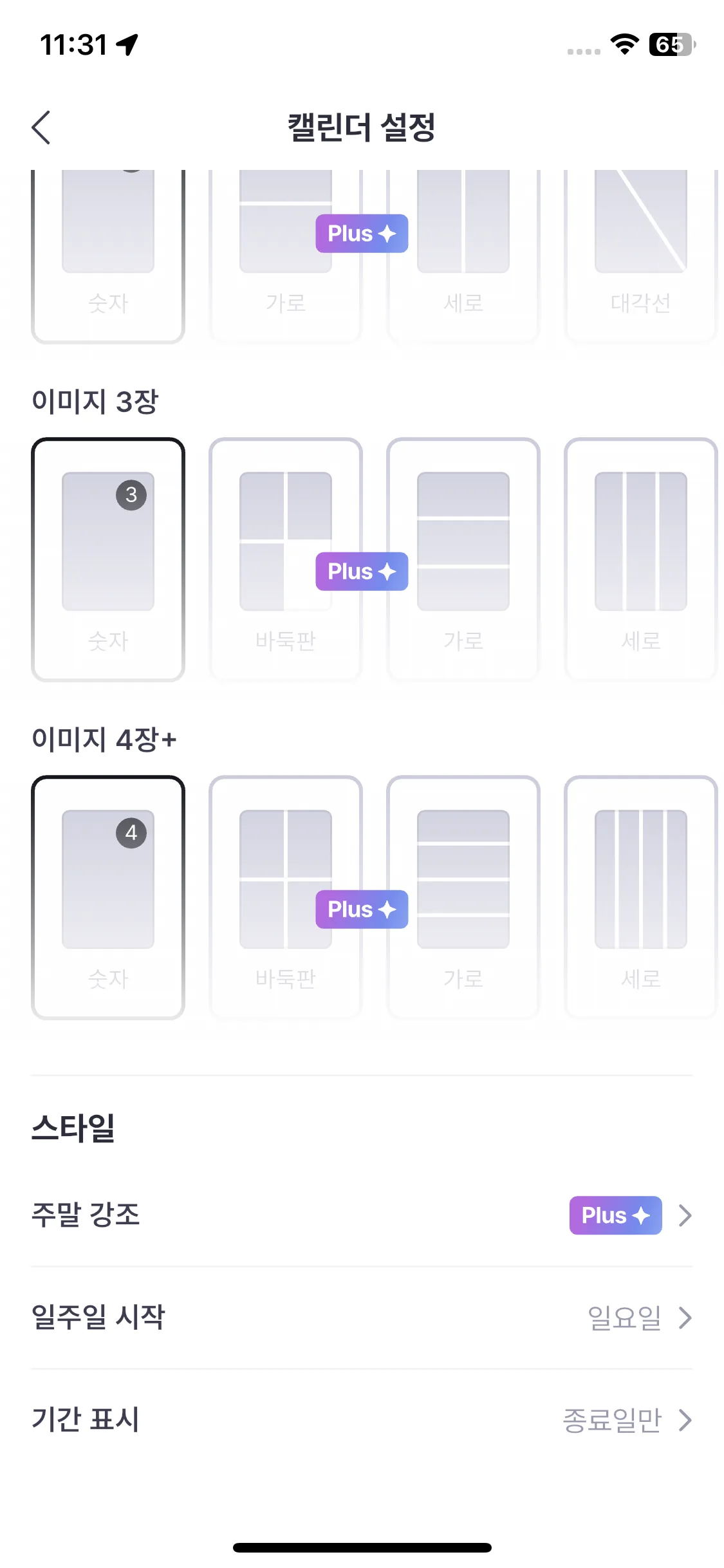Select 숫자 layout under 이미지 3장
The image size is (724, 1568).
point(108,559)
